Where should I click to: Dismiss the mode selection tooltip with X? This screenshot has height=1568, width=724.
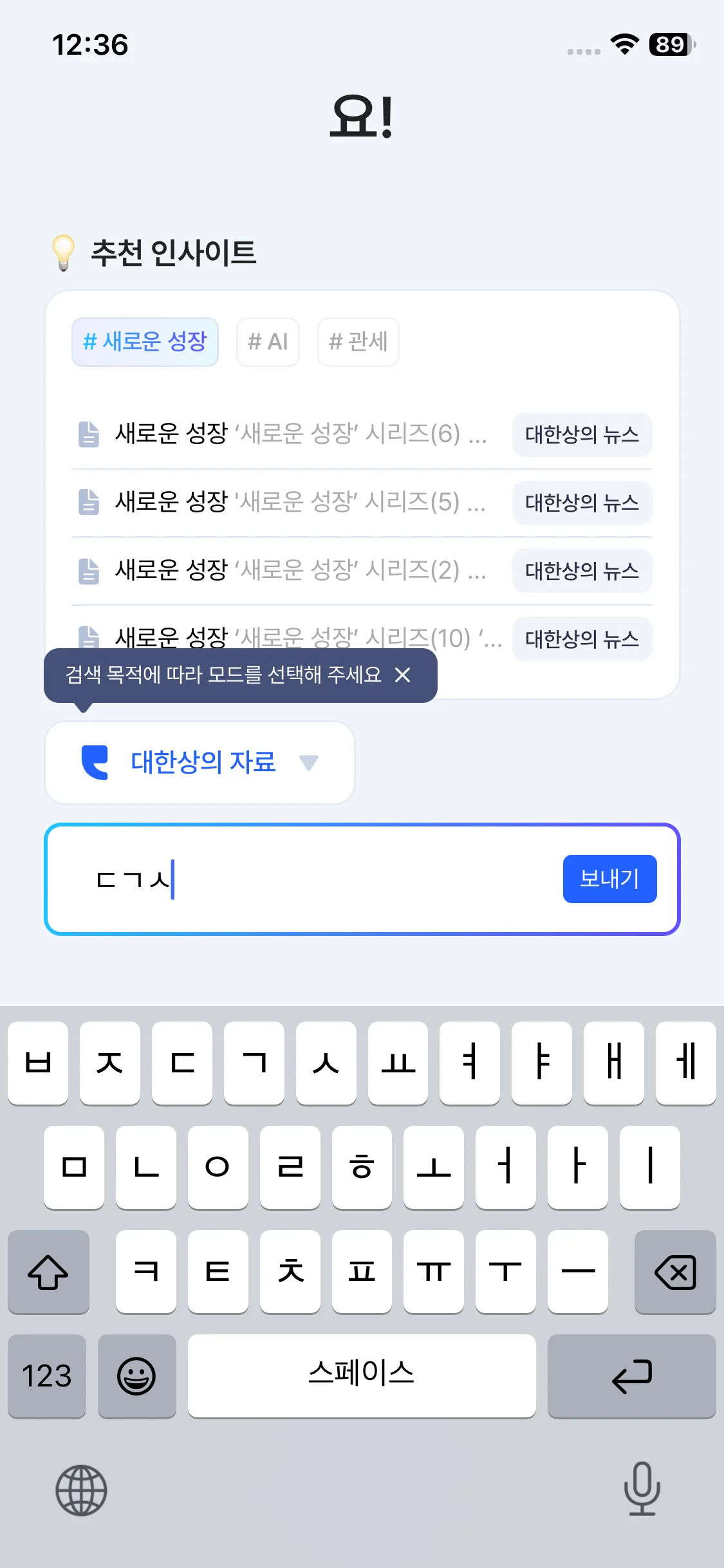[x=405, y=675]
